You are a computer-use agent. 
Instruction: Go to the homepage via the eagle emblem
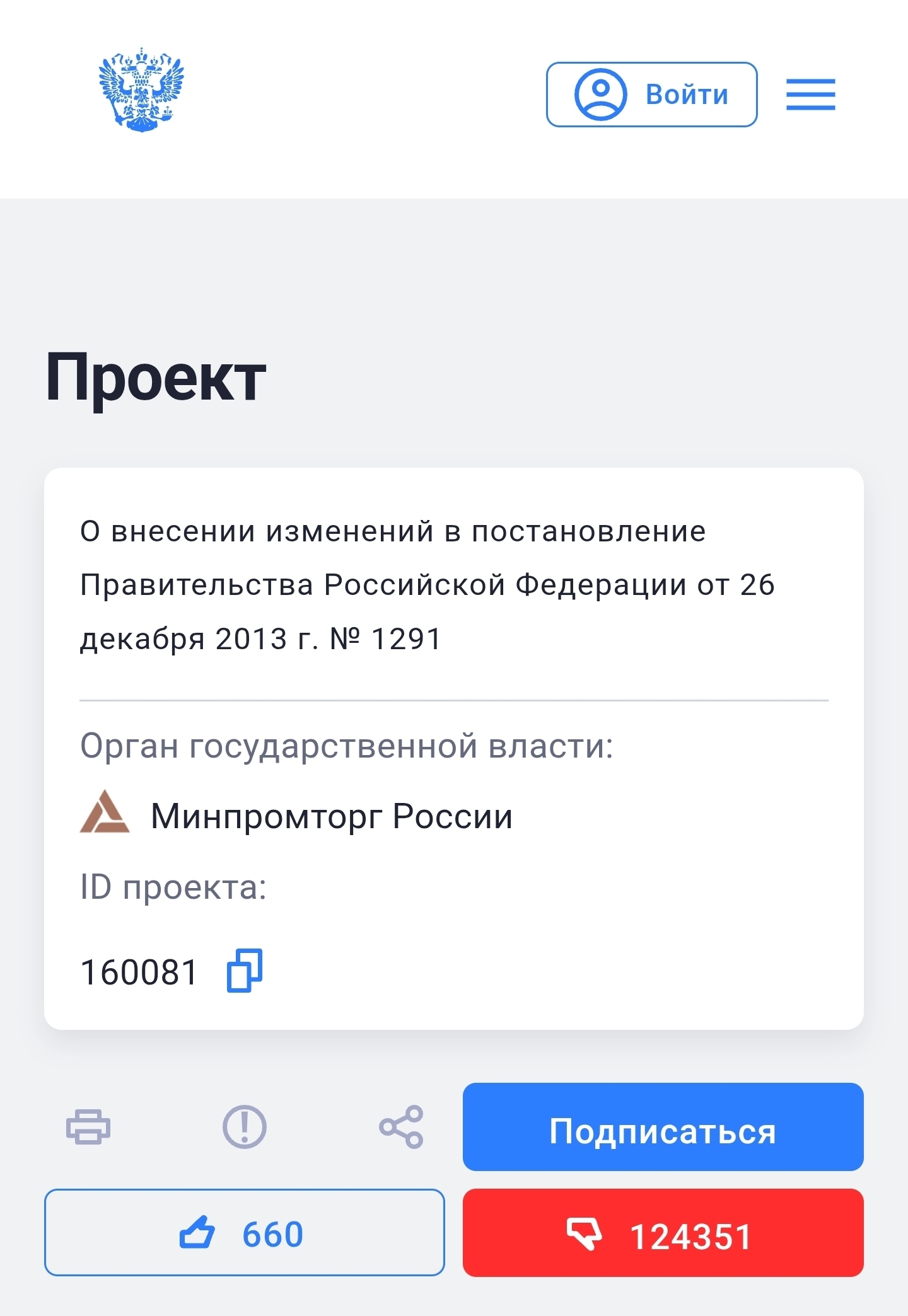pos(141,89)
